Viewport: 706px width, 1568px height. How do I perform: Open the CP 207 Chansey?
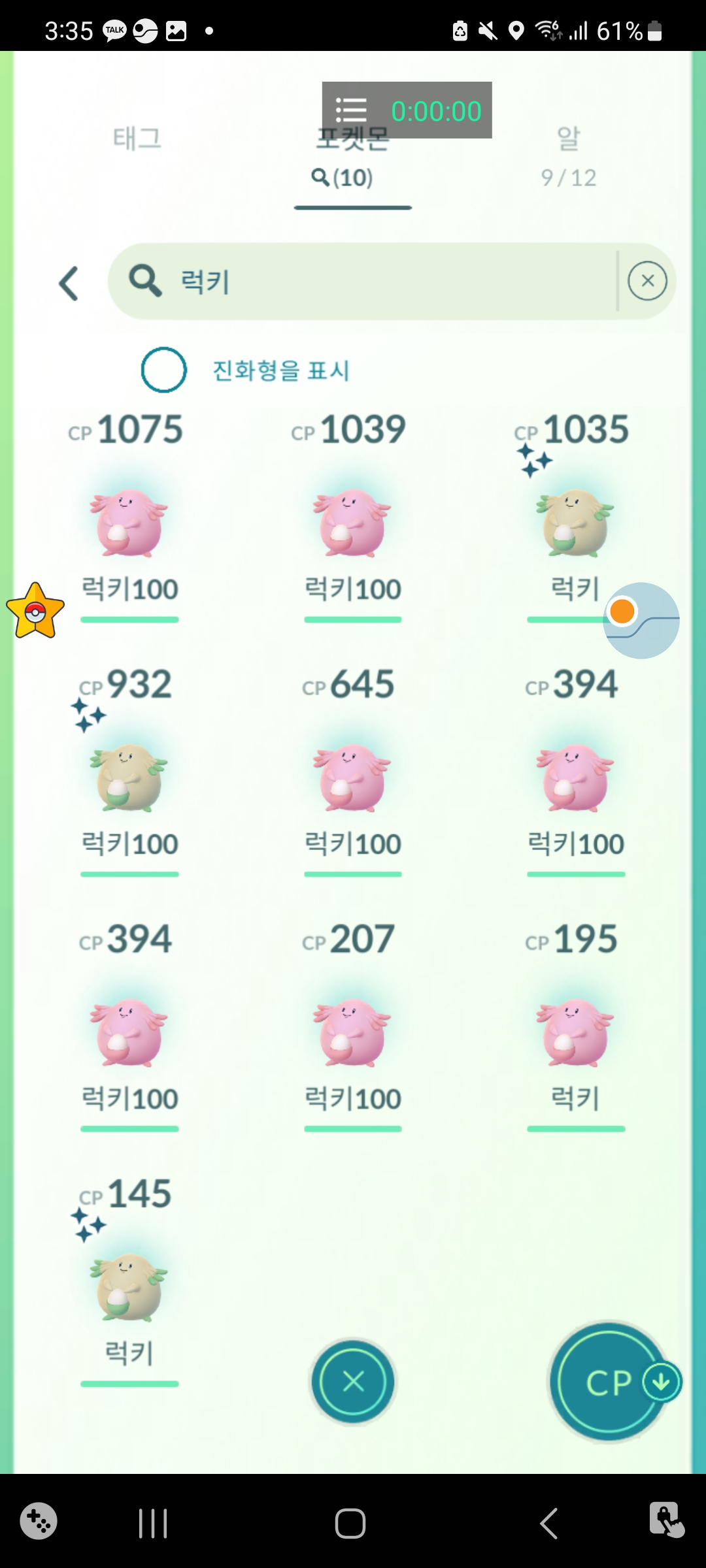pyautogui.click(x=352, y=1032)
